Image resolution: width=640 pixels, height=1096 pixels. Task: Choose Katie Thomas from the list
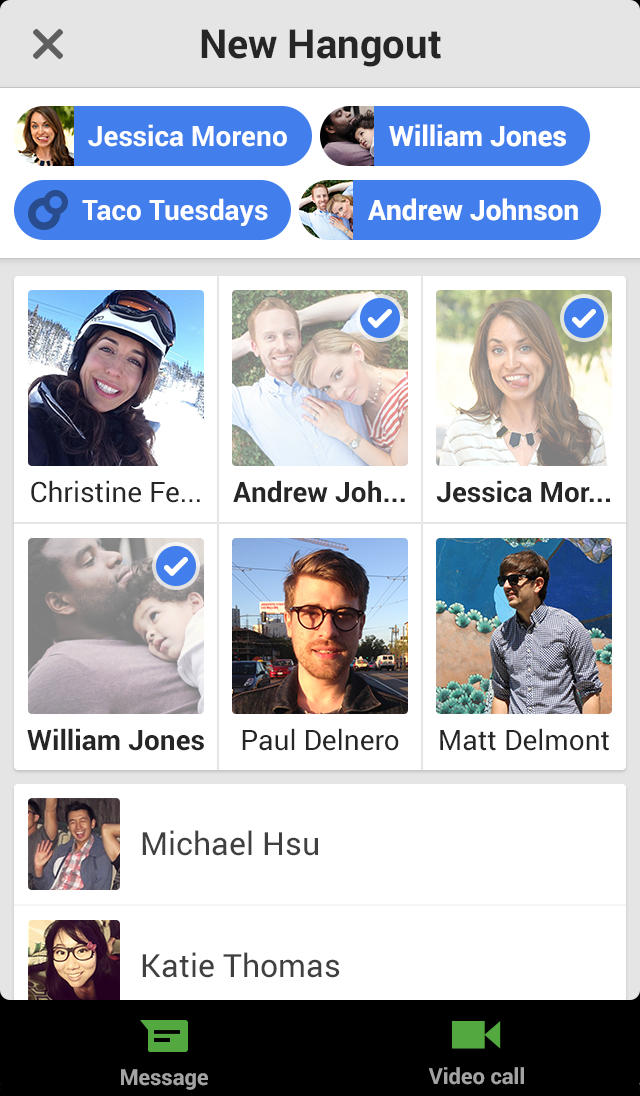[320, 963]
